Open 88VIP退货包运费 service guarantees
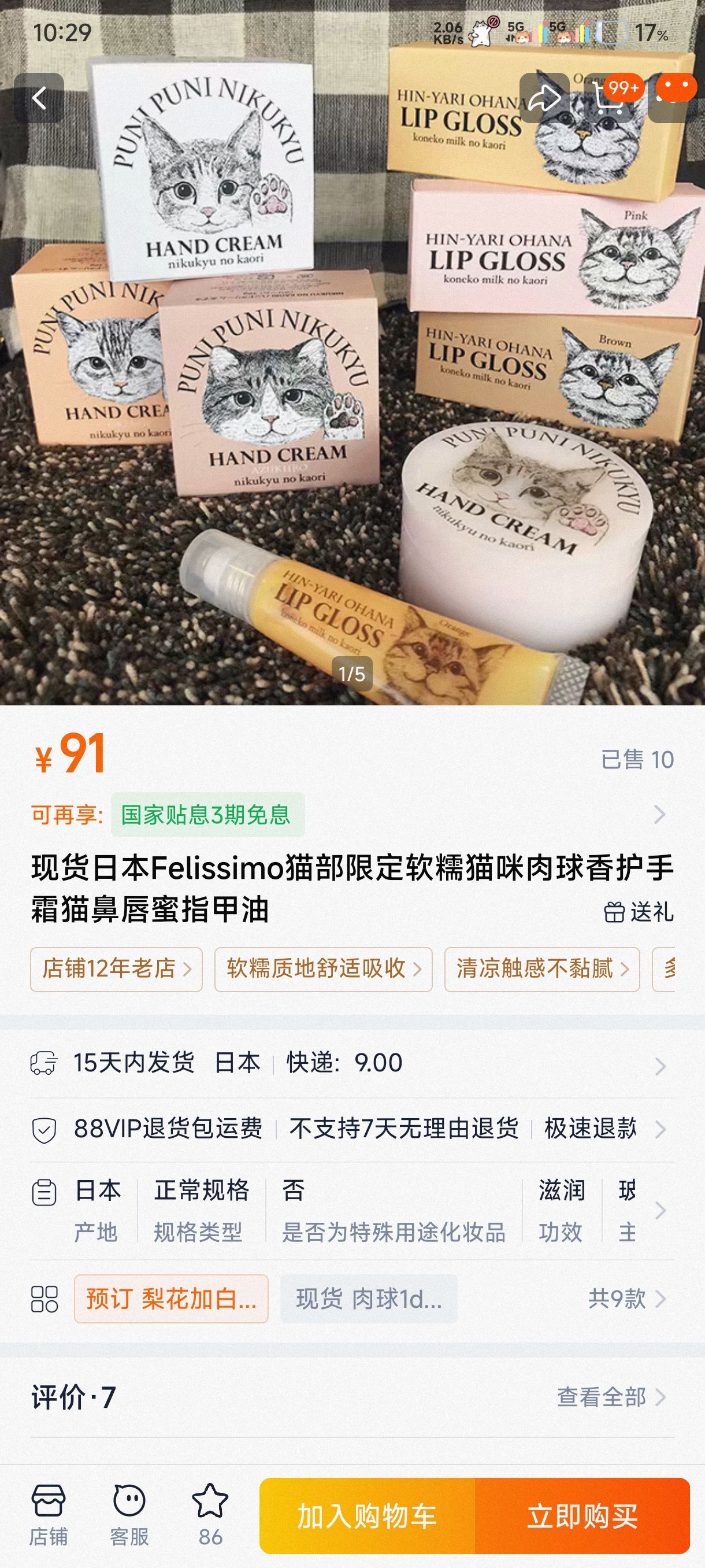 pyautogui.click(x=352, y=1129)
